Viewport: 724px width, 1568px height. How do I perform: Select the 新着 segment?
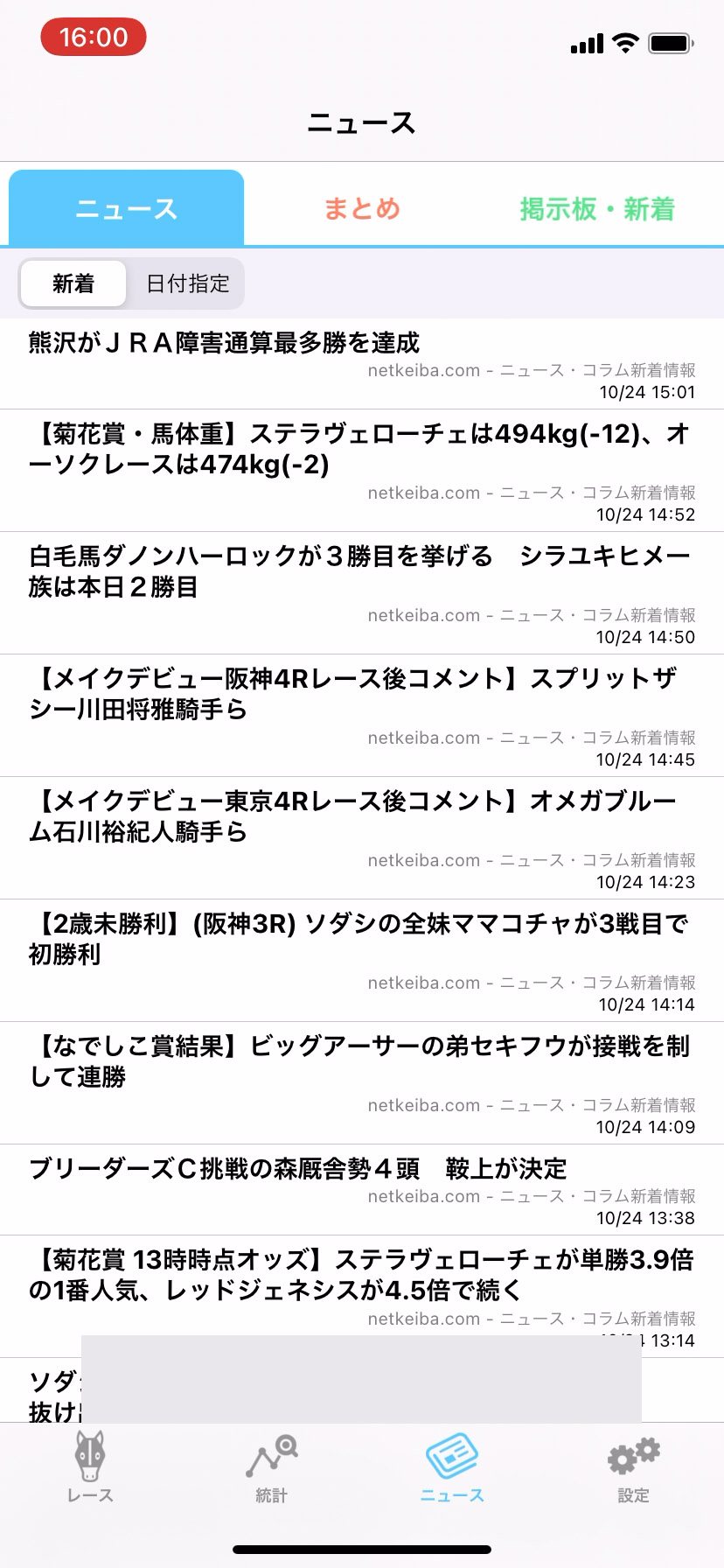[x=73, y=283]
